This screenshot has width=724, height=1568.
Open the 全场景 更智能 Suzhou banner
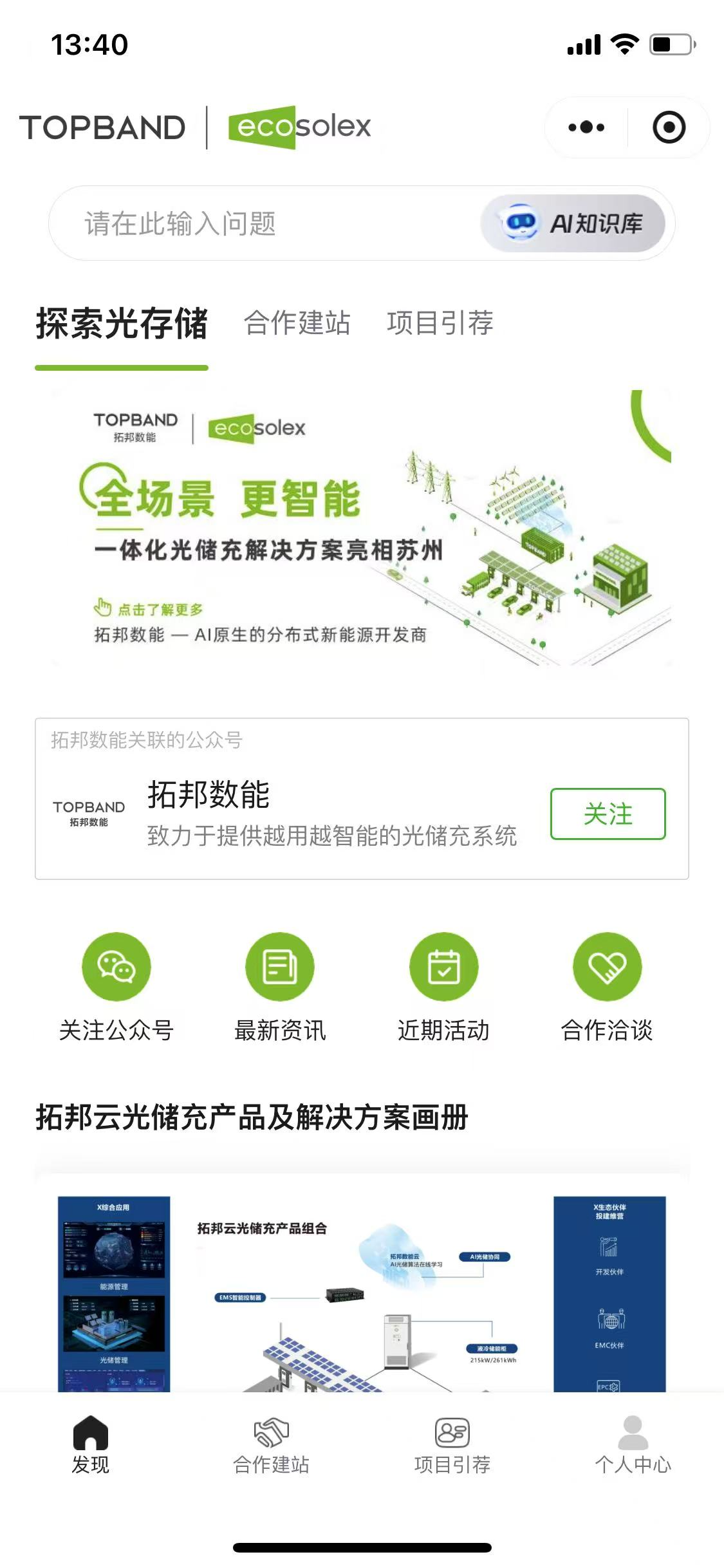[362, 528]
